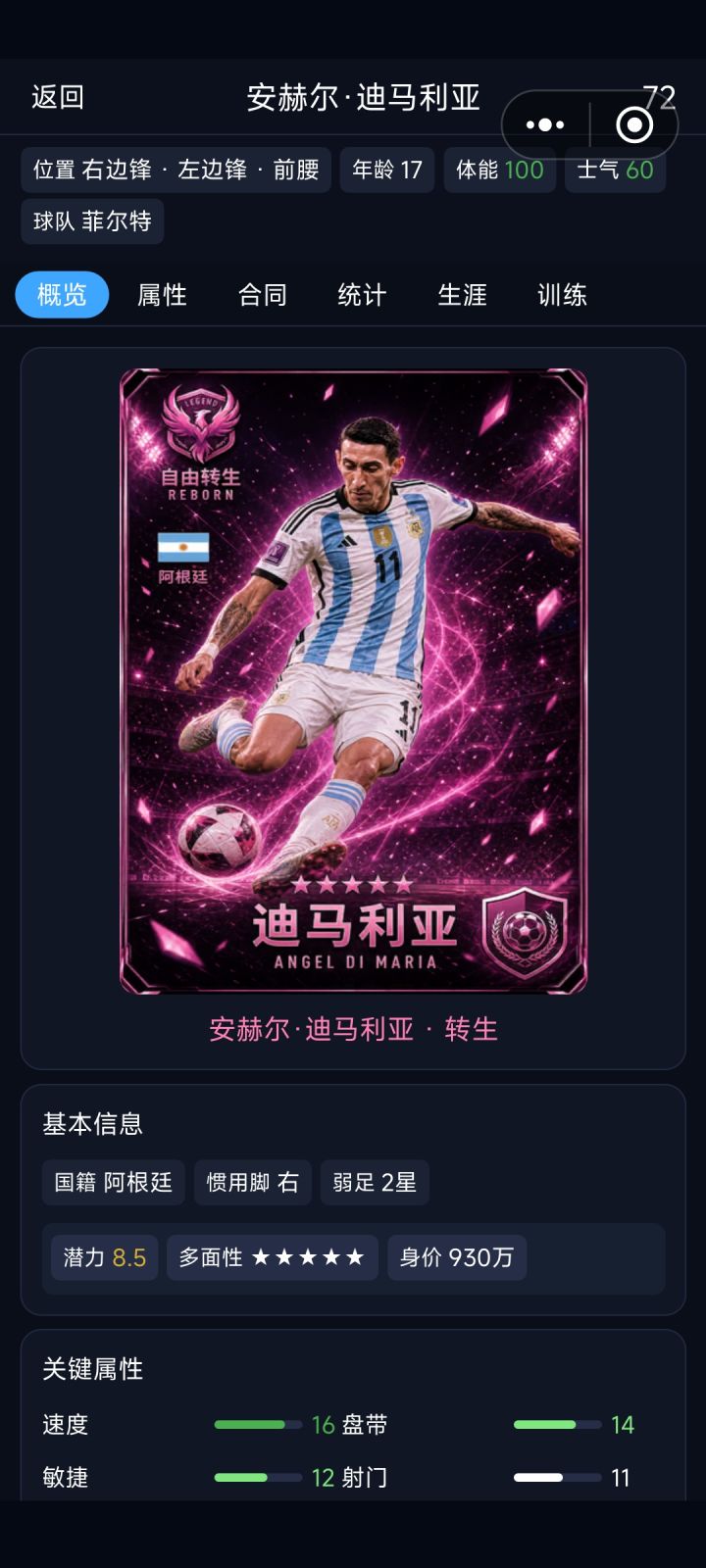The image size is (706, 1568).
Task: Tap 返回 to go back
Action: (x=58, y=97)
